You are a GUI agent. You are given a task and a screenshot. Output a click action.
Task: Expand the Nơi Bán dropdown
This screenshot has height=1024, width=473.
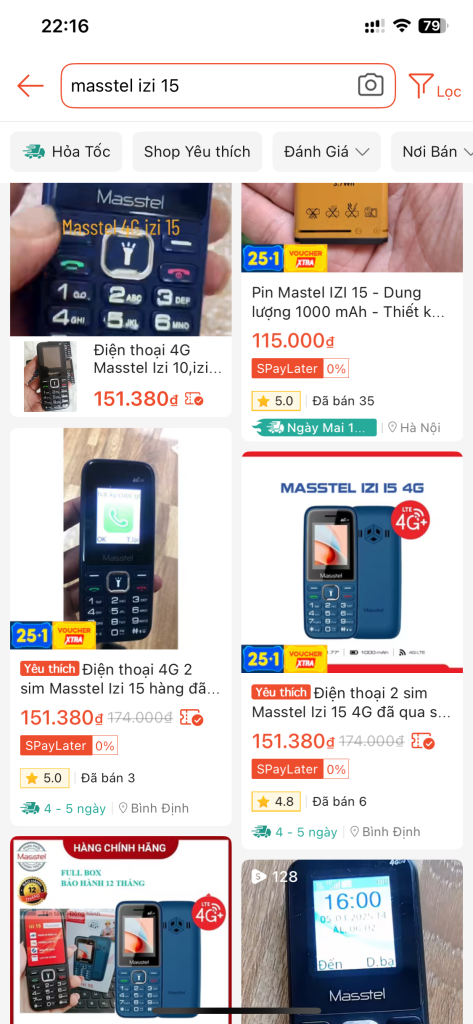434,152
